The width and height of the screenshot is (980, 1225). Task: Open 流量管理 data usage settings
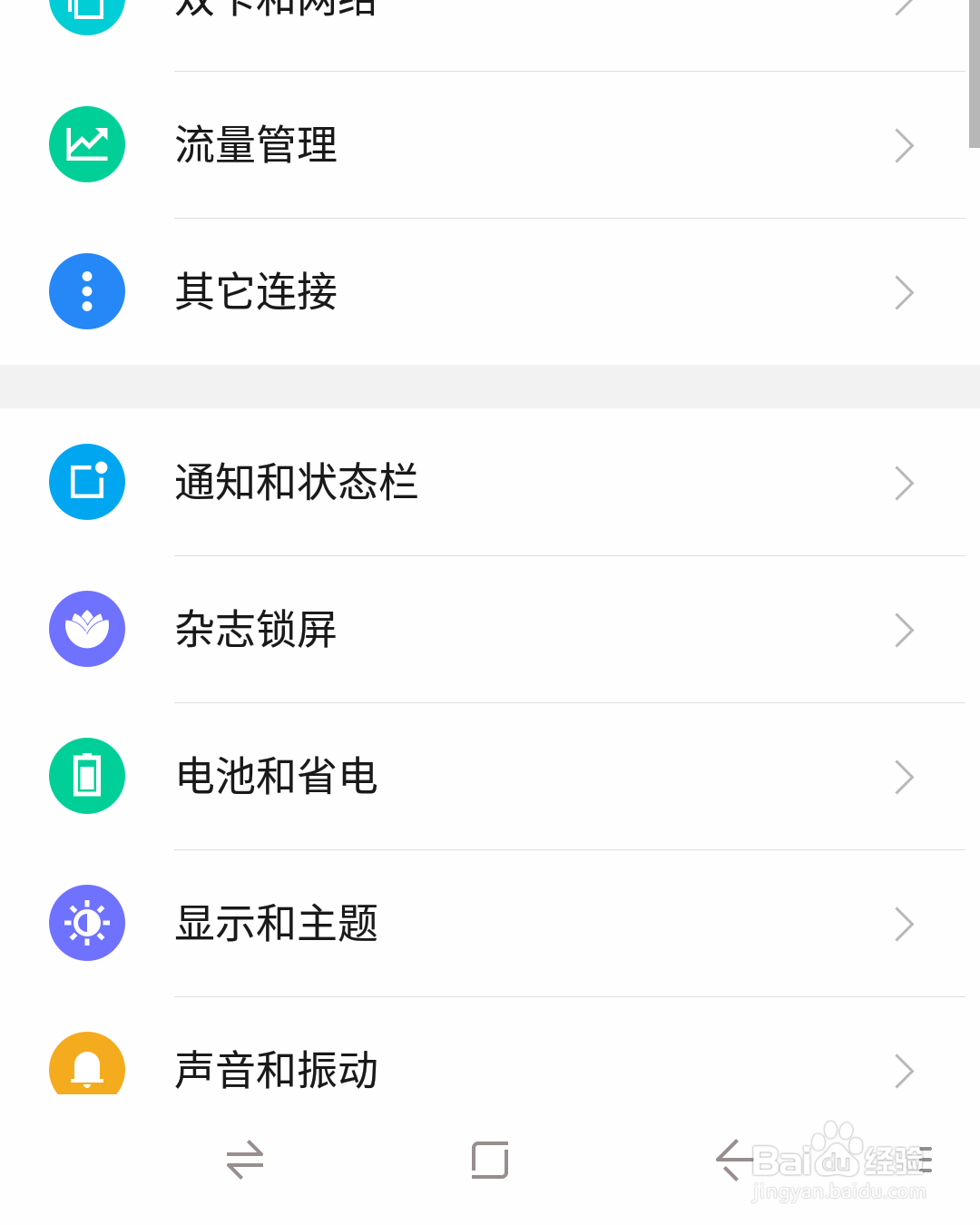(490, 145)
